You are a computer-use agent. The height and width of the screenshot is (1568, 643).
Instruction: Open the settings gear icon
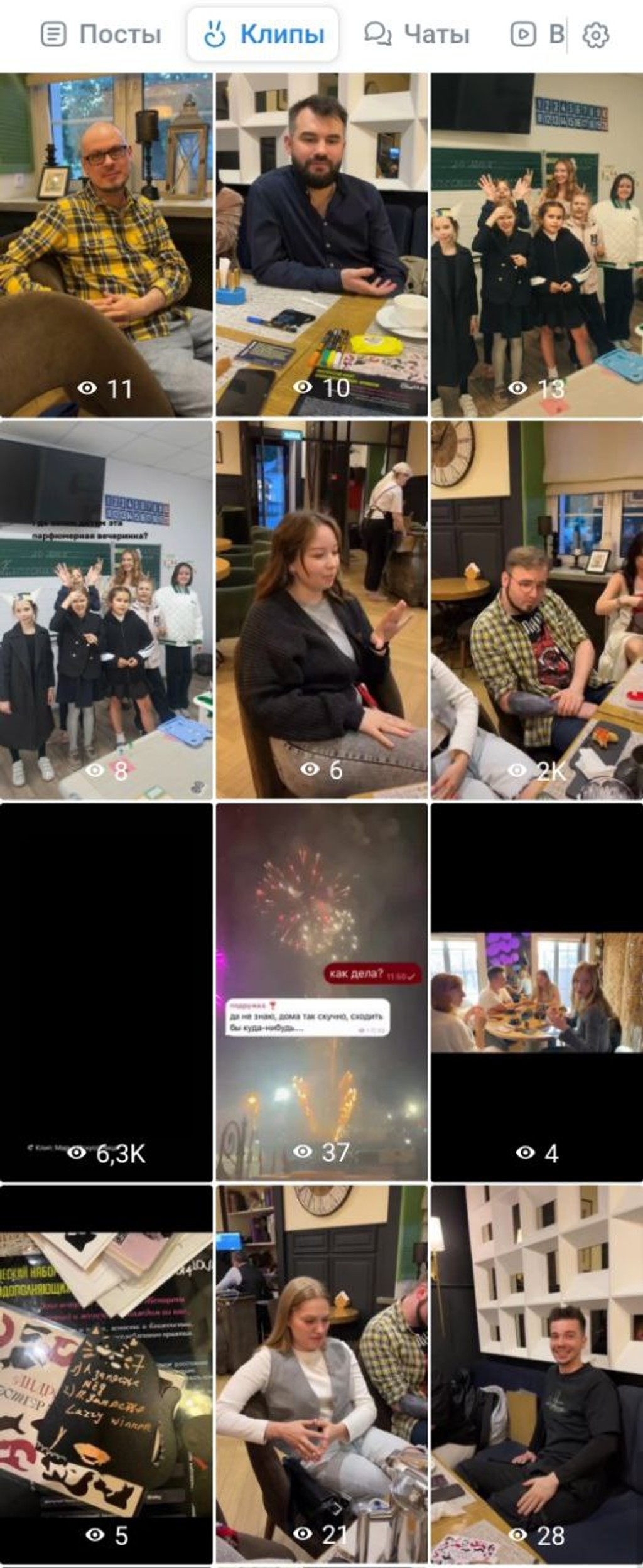pos(595,35)
